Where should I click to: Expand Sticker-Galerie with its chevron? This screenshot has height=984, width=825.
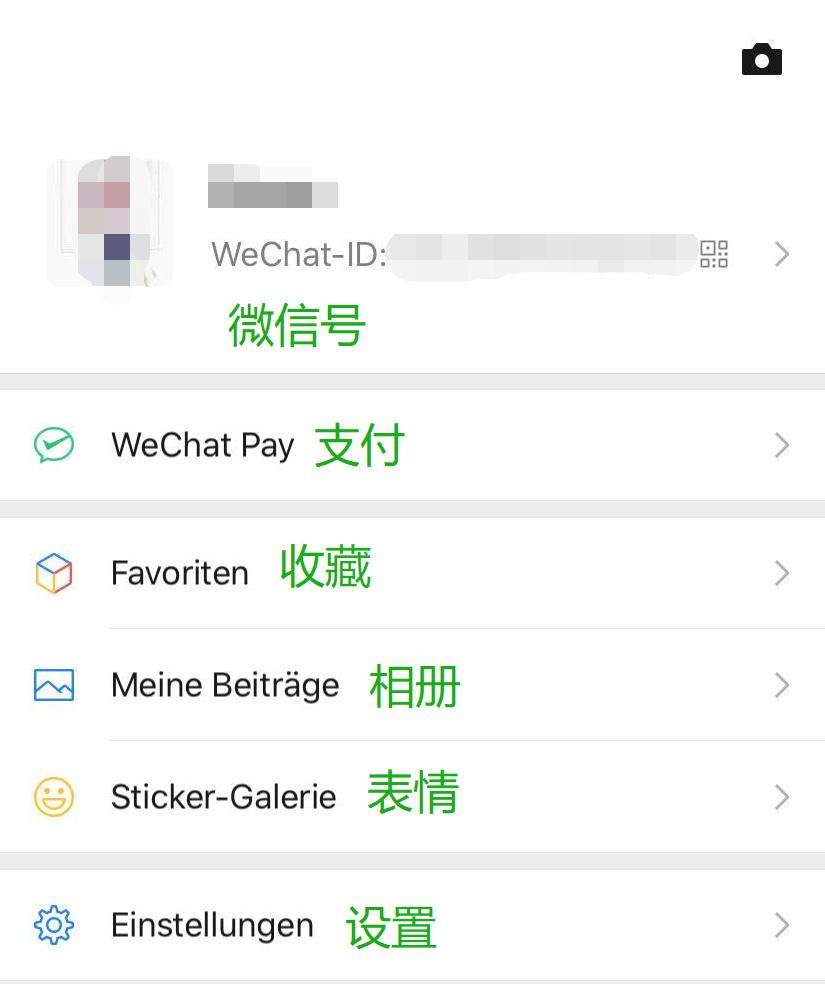(x=782, y=797)
